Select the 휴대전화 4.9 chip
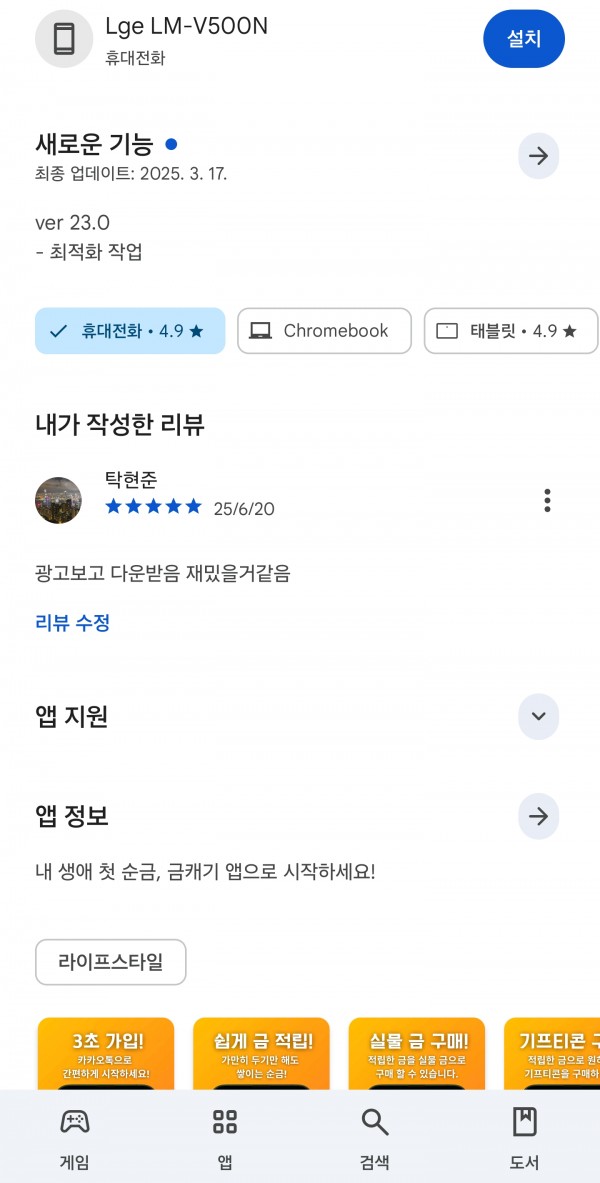The image size is (600, 1183). [130, 330]
